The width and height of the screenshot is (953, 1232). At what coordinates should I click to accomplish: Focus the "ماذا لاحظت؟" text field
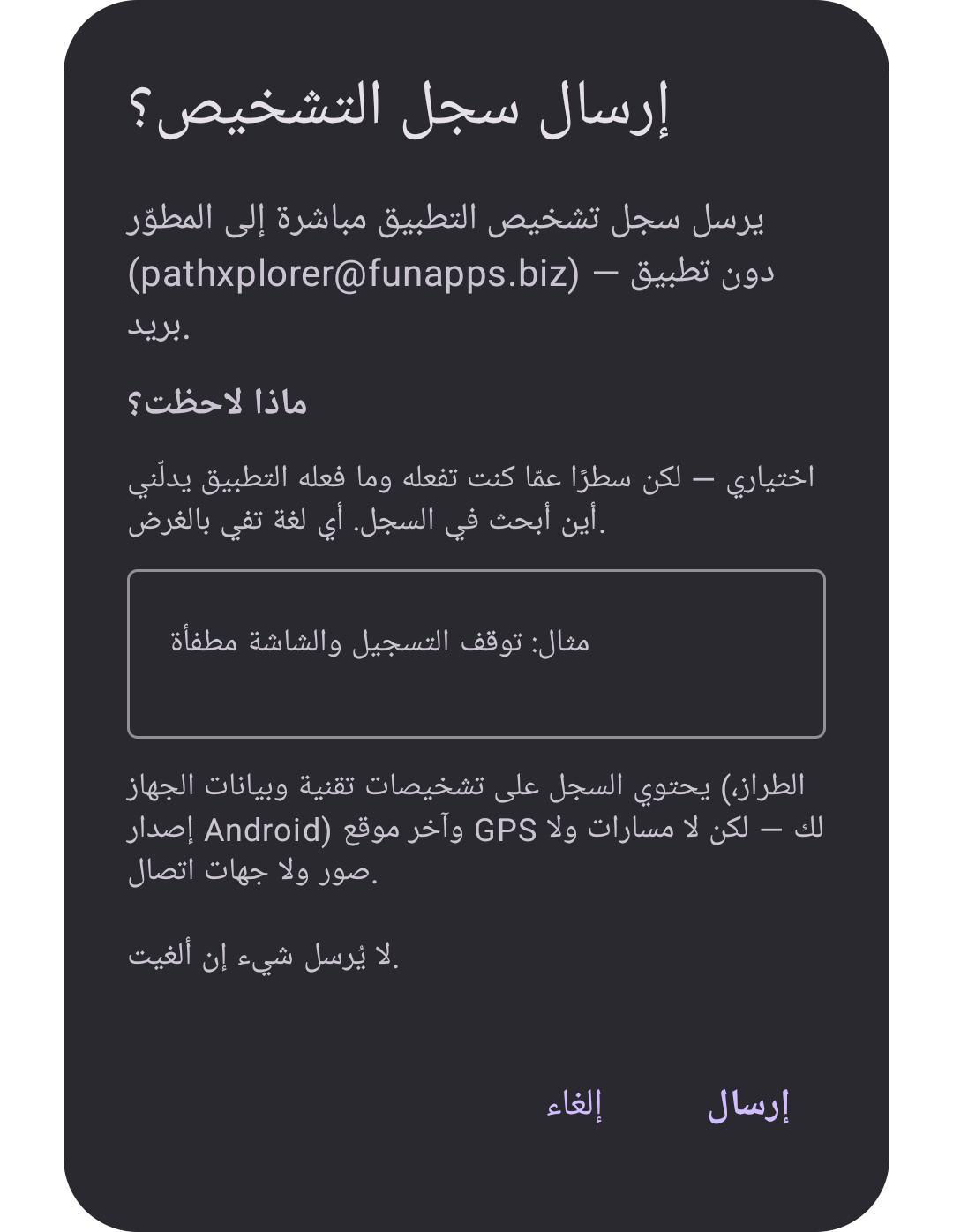(x=476, y=654)
